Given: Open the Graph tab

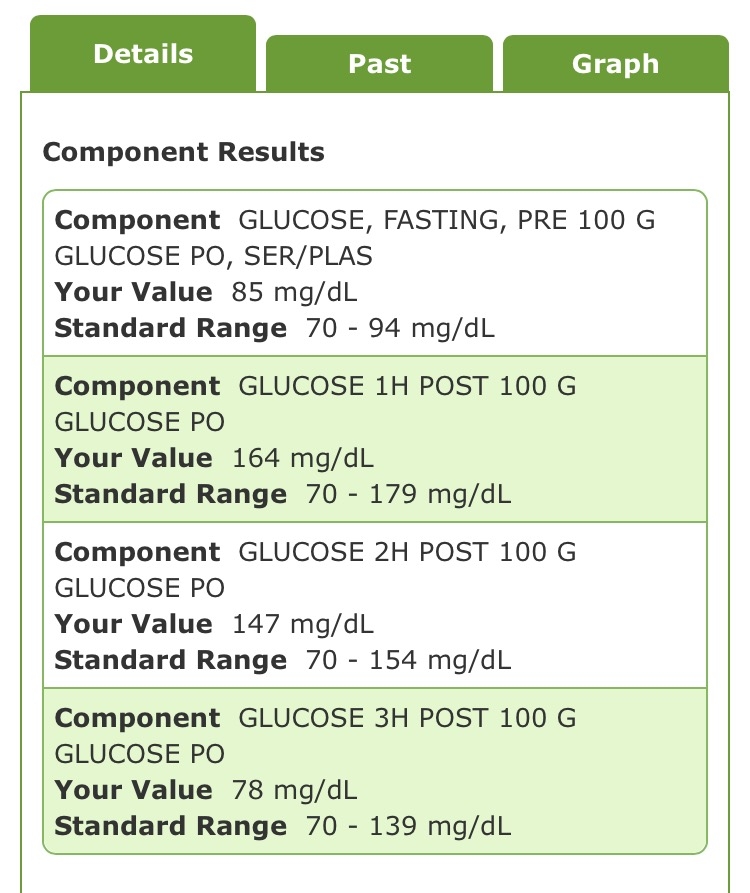Looking at the screenshot, I should [x=615, y=64].
